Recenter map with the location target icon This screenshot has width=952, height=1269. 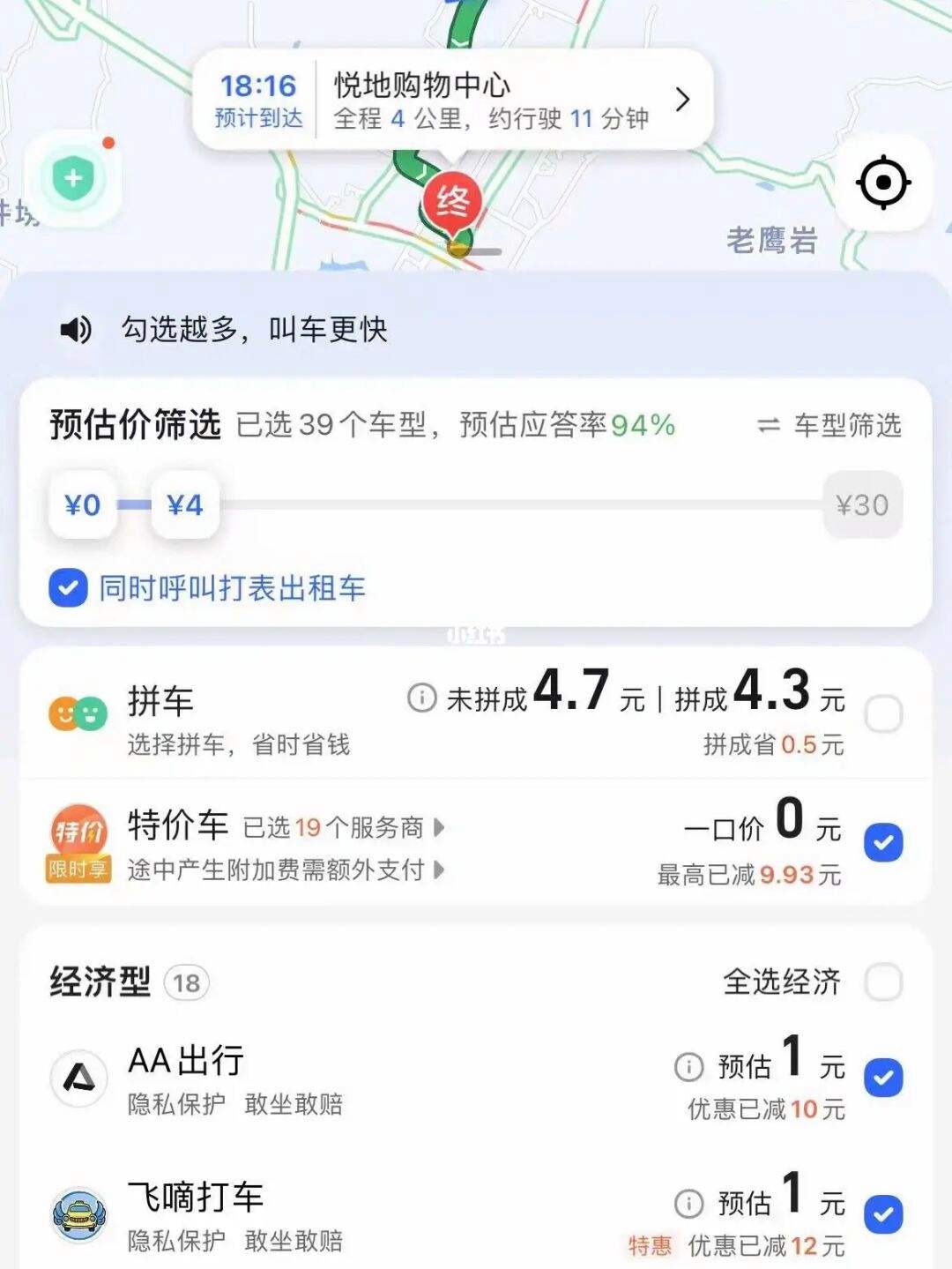[882, 183]
